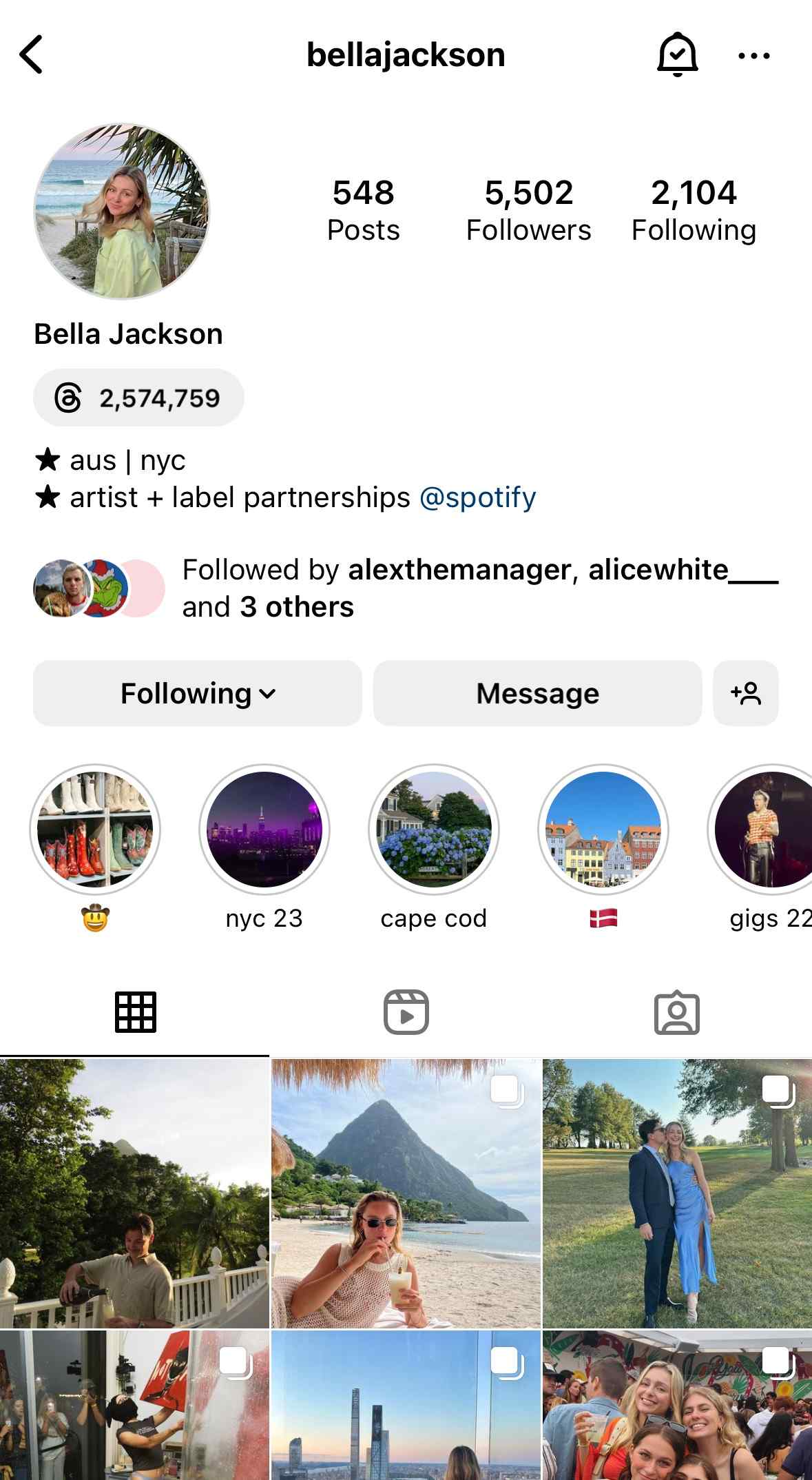Viewport: 812px width, 1480px height.
Task: Expand the Following dropdown button
Action: pos(198,693)
